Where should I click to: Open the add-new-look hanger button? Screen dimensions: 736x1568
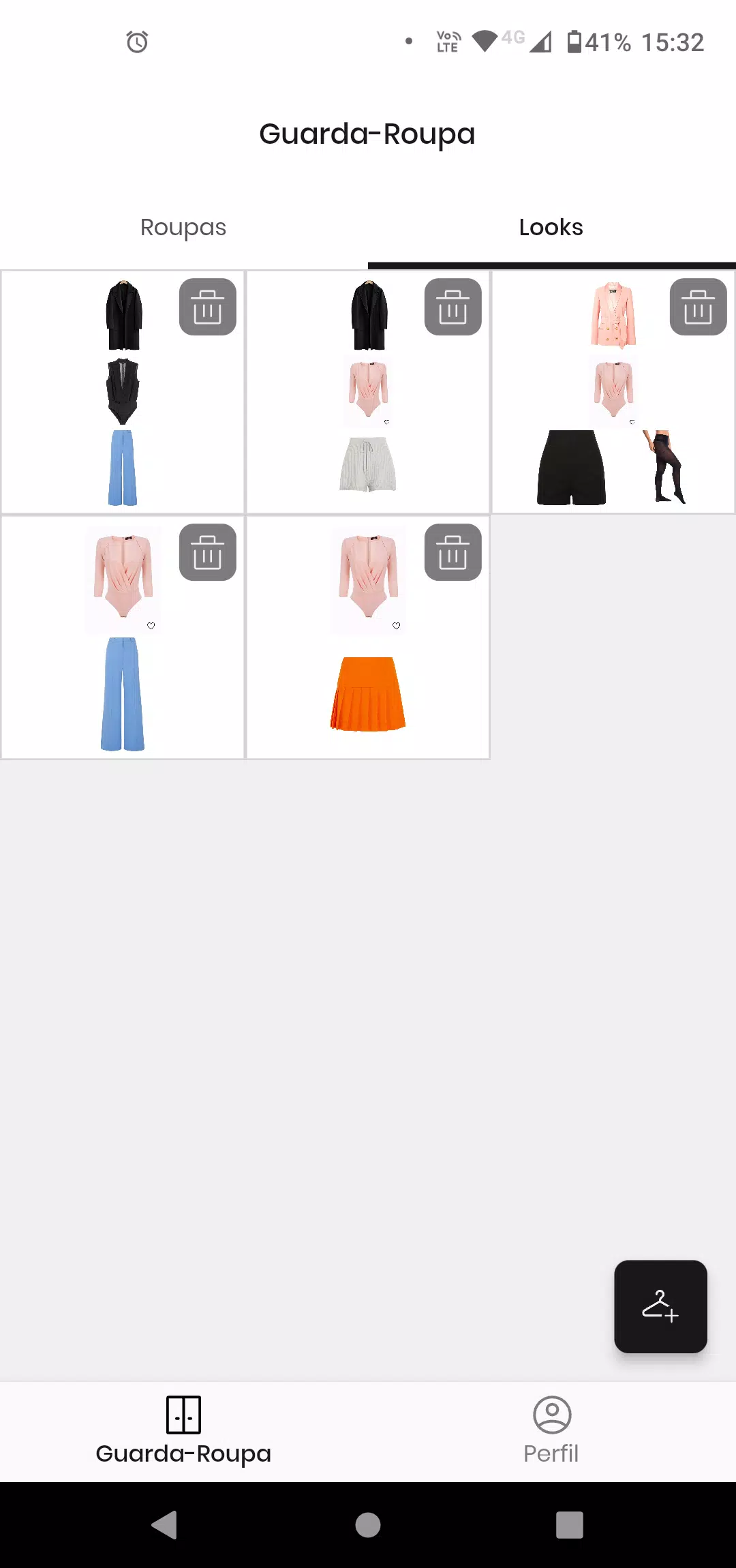click(660, 1307)
